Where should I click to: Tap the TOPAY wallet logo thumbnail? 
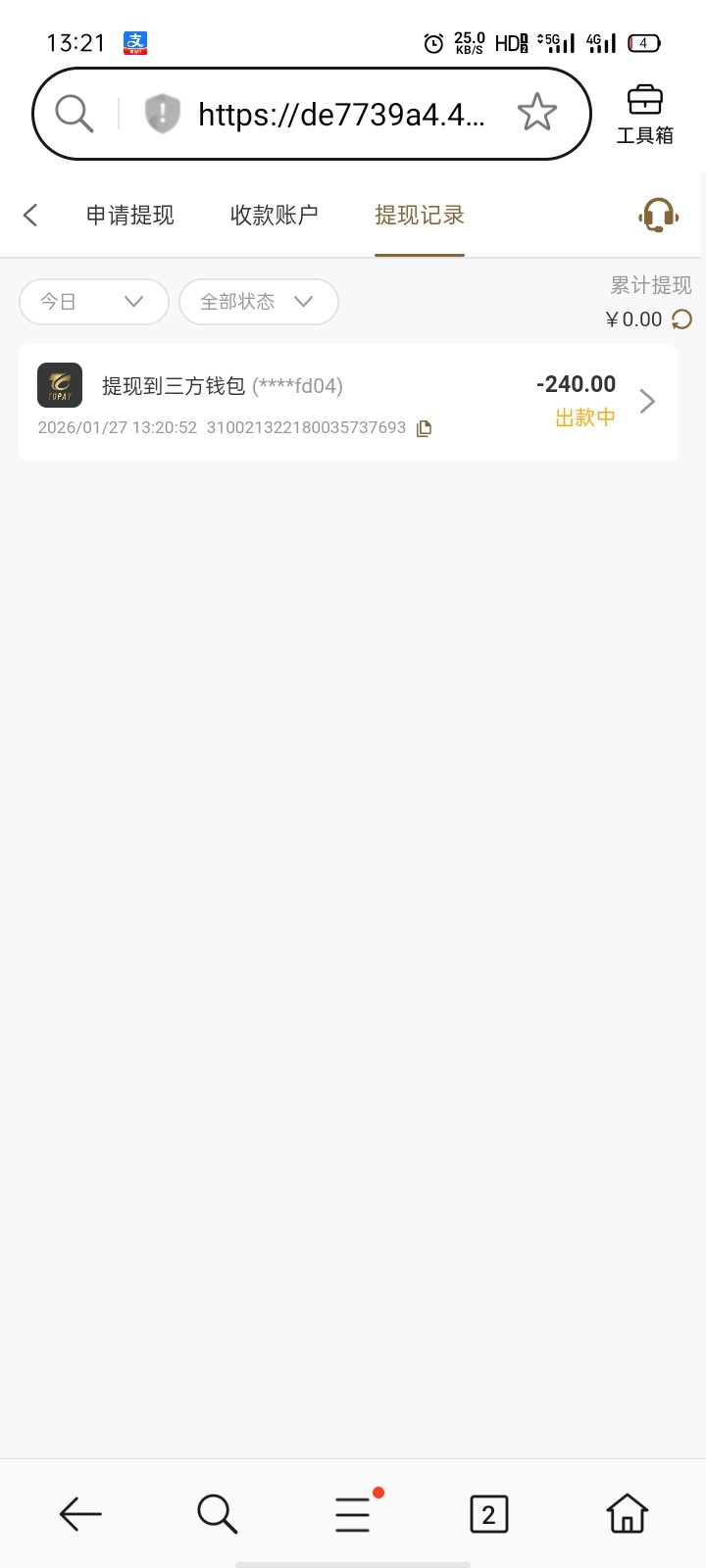click(59, 385)
